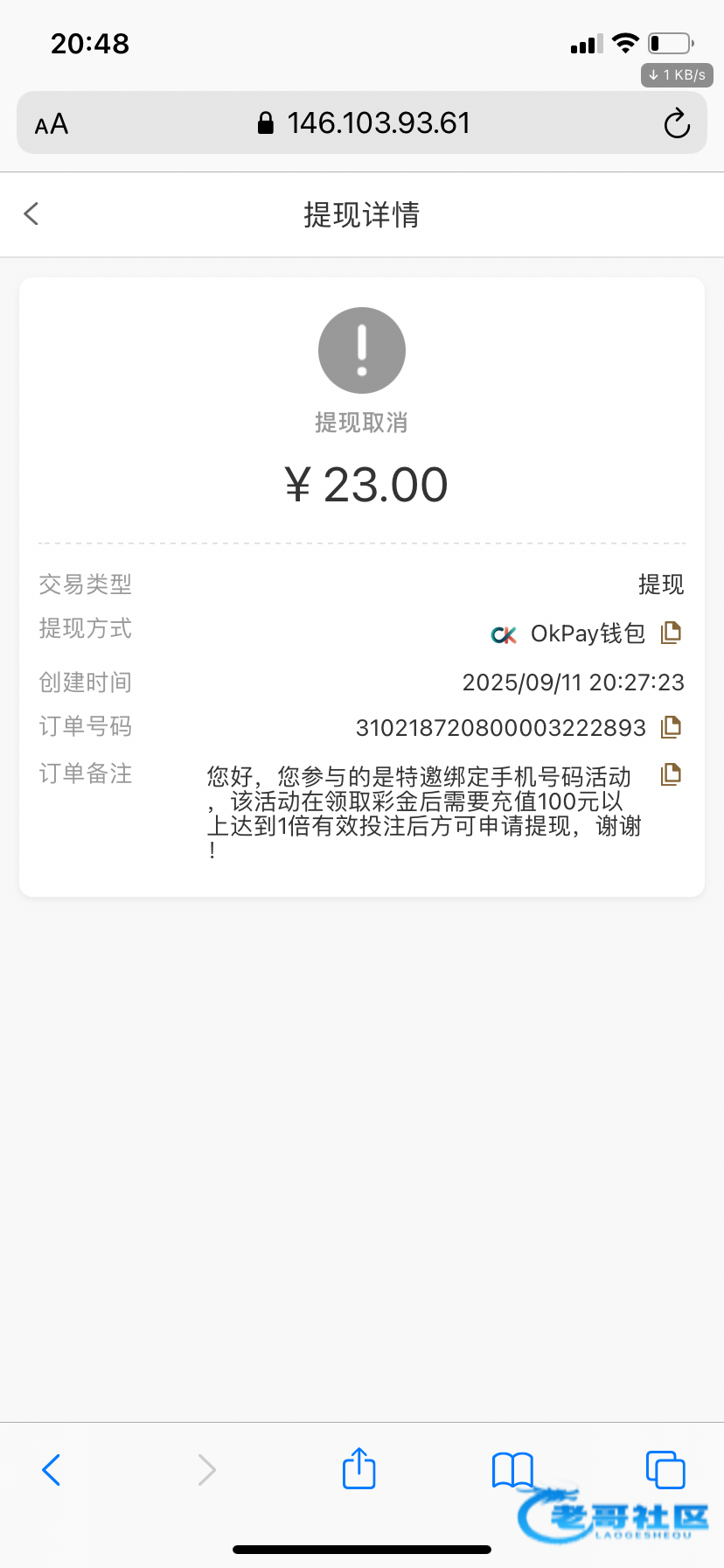Navigate back with Safari's bottom back arrow
Viewport: 724px width, 1568px height.
click(52, 1470)
